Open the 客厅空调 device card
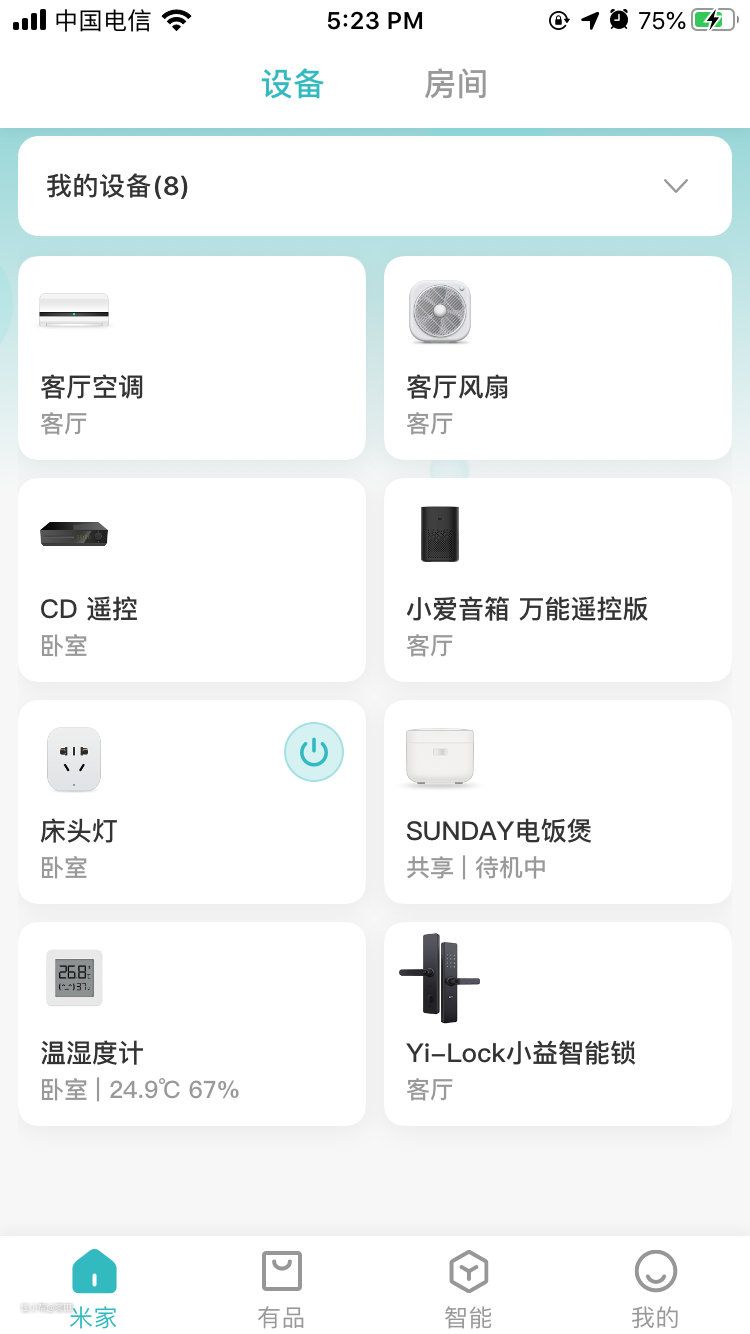 point(192,358)
